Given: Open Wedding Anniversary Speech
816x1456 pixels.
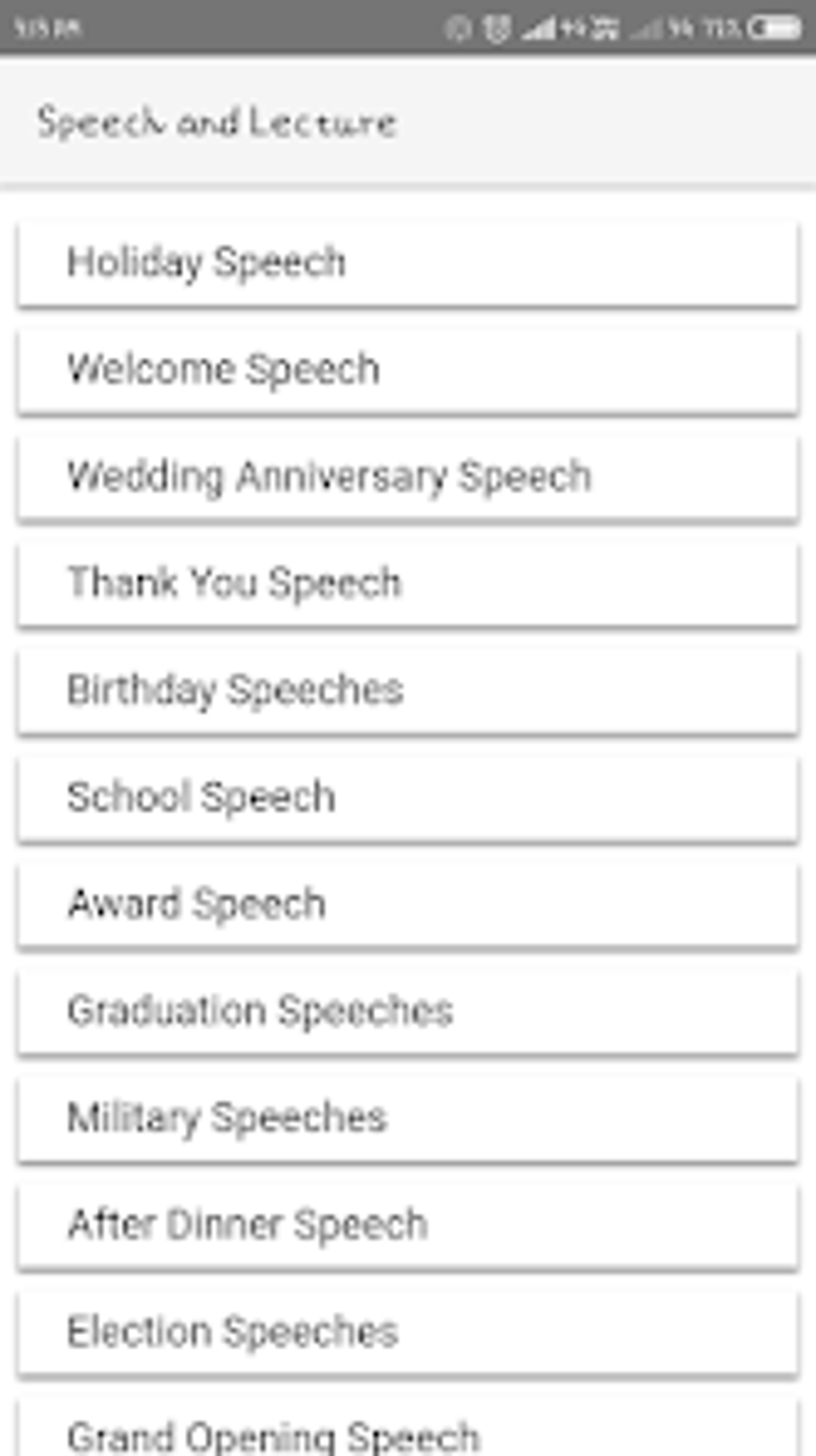Looking at the screenshot, I should pyautogui.click(x=407, y=477).
